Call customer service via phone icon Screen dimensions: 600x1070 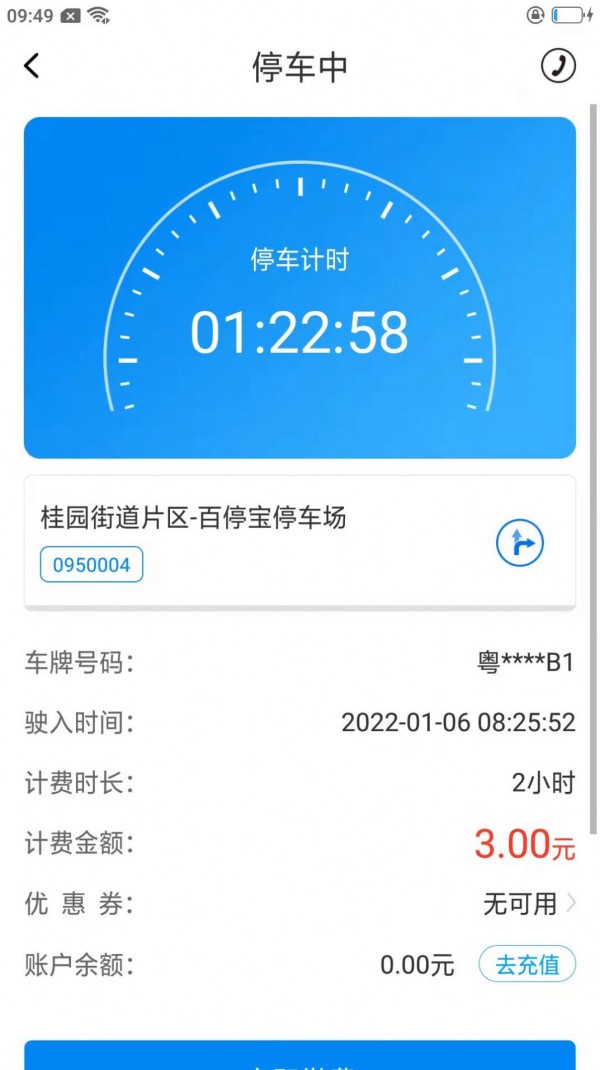[558, 66]
